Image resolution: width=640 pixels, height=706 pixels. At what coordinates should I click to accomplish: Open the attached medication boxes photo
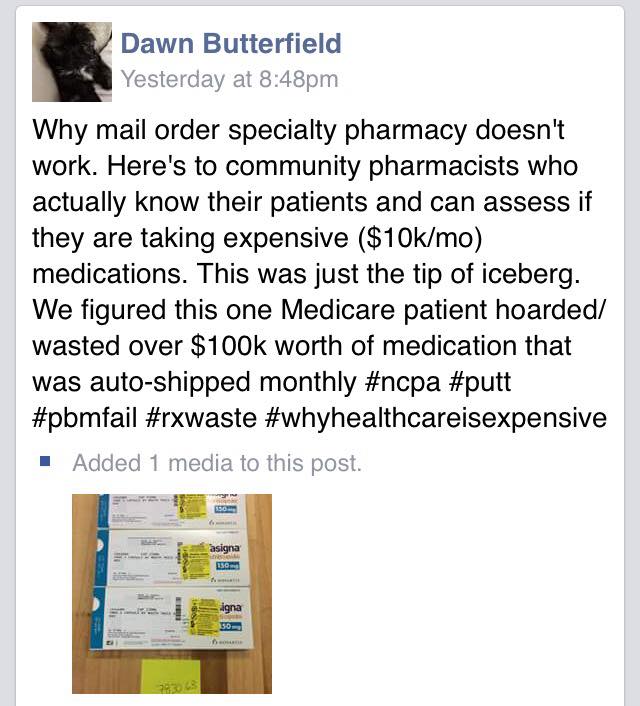[x=171, y=592]
